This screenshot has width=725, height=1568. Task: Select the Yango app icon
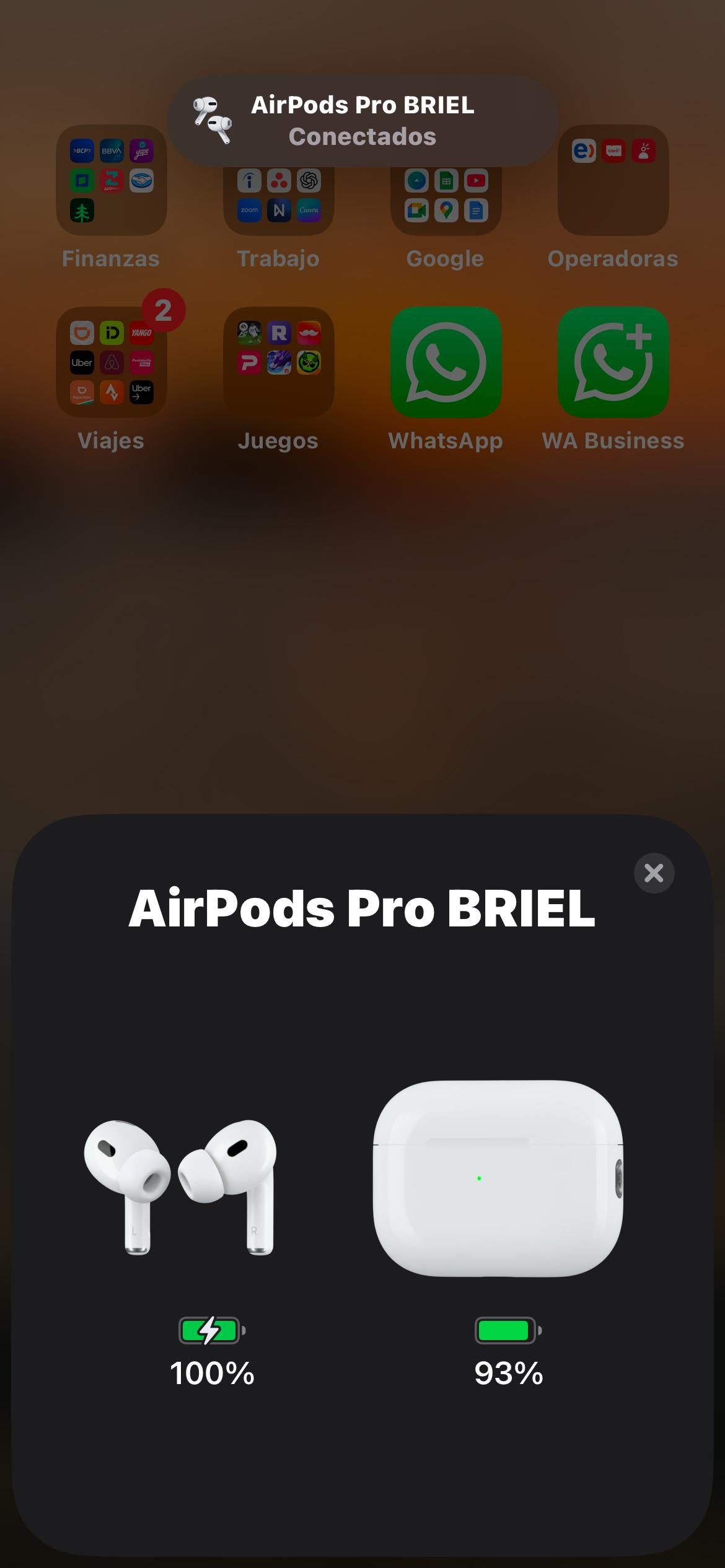[x=141, y=333]
